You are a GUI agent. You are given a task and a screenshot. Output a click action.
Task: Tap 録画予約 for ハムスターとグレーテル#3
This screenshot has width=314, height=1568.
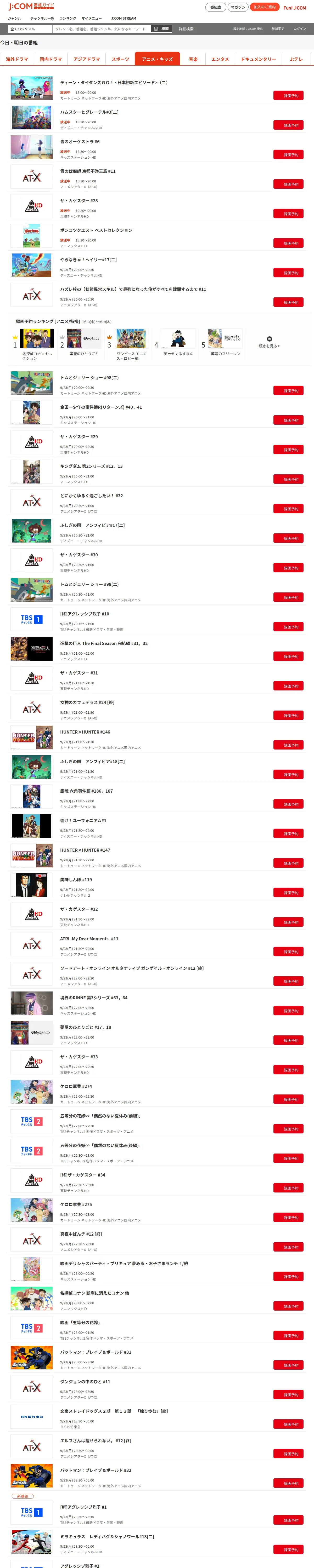point(288,125)
